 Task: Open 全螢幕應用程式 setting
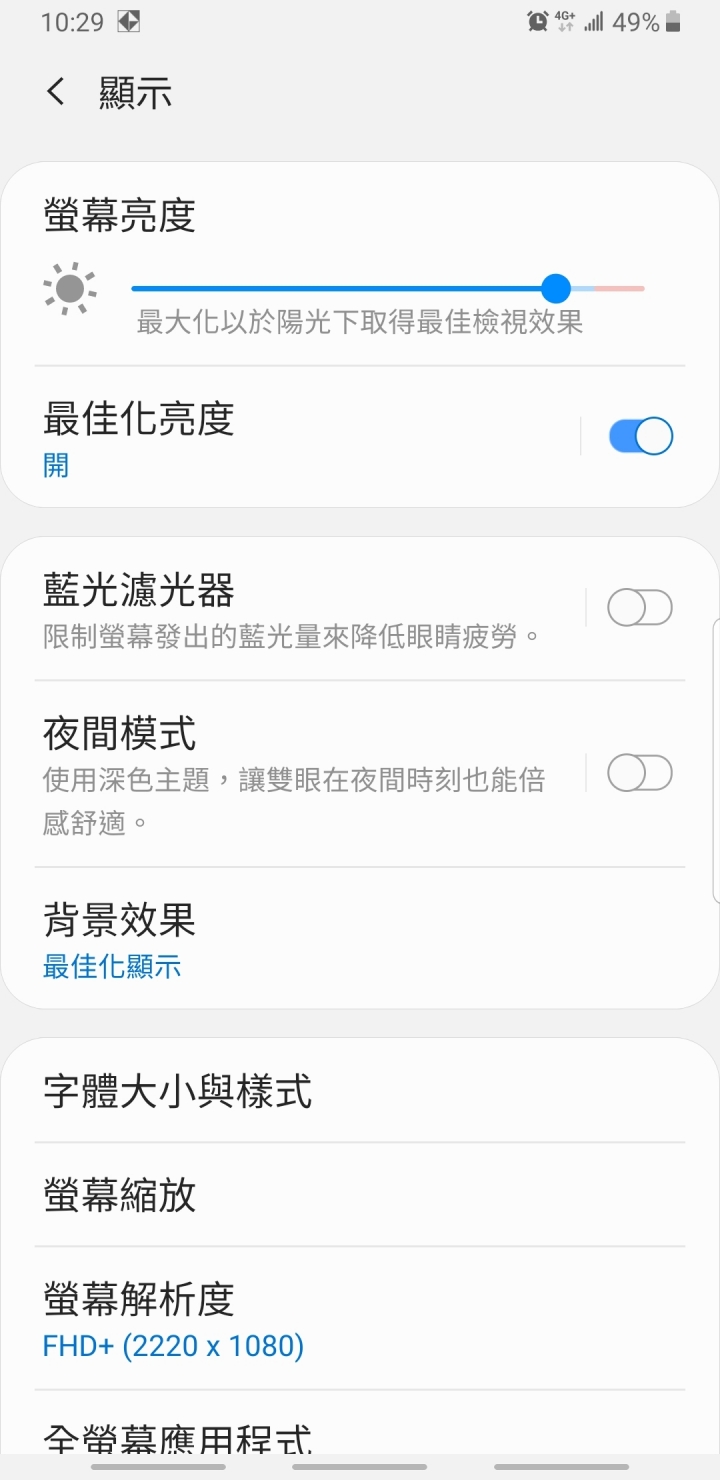(360, 1423)
